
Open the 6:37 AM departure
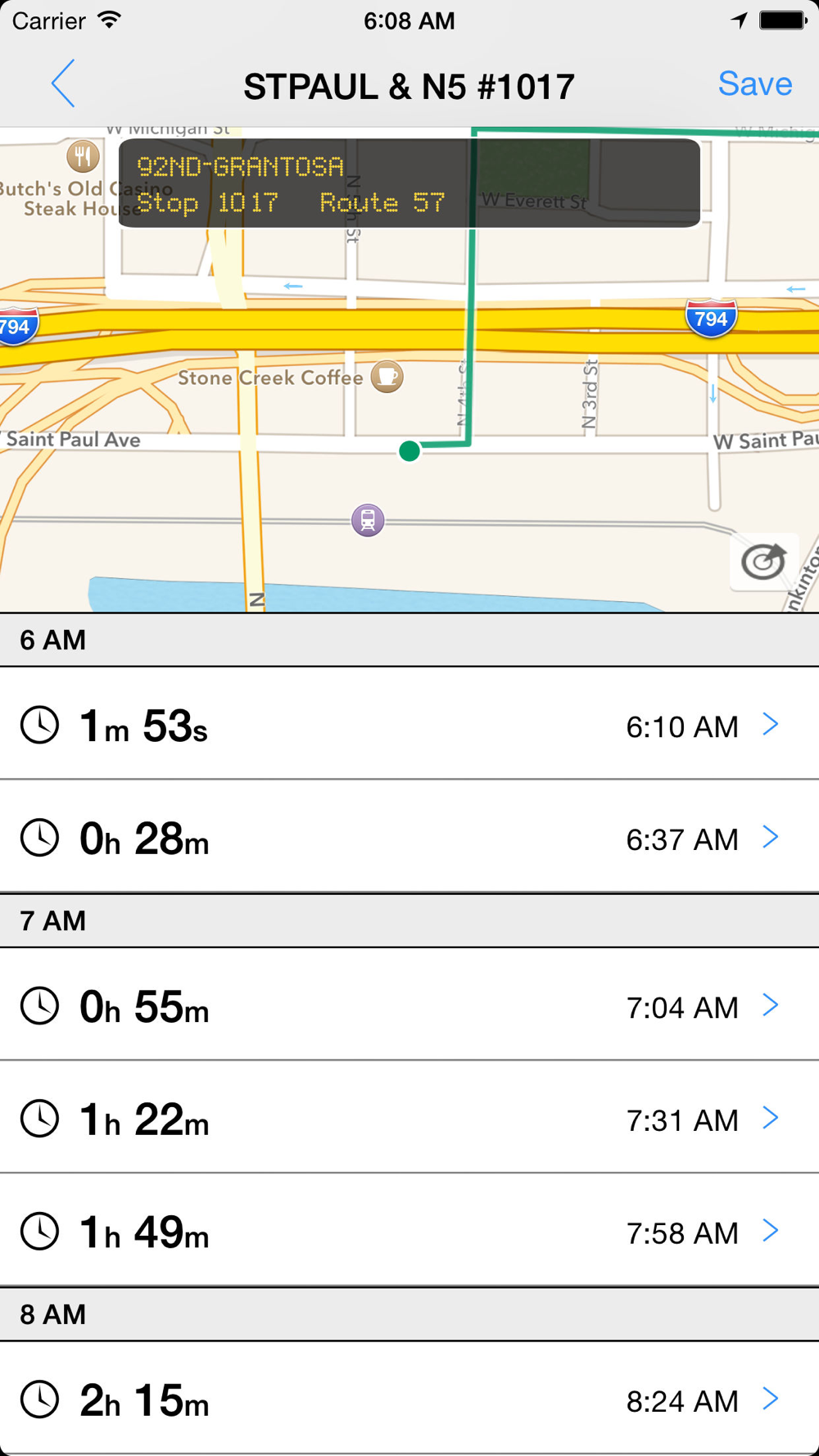pyautogui.click(x=409, y=839)
